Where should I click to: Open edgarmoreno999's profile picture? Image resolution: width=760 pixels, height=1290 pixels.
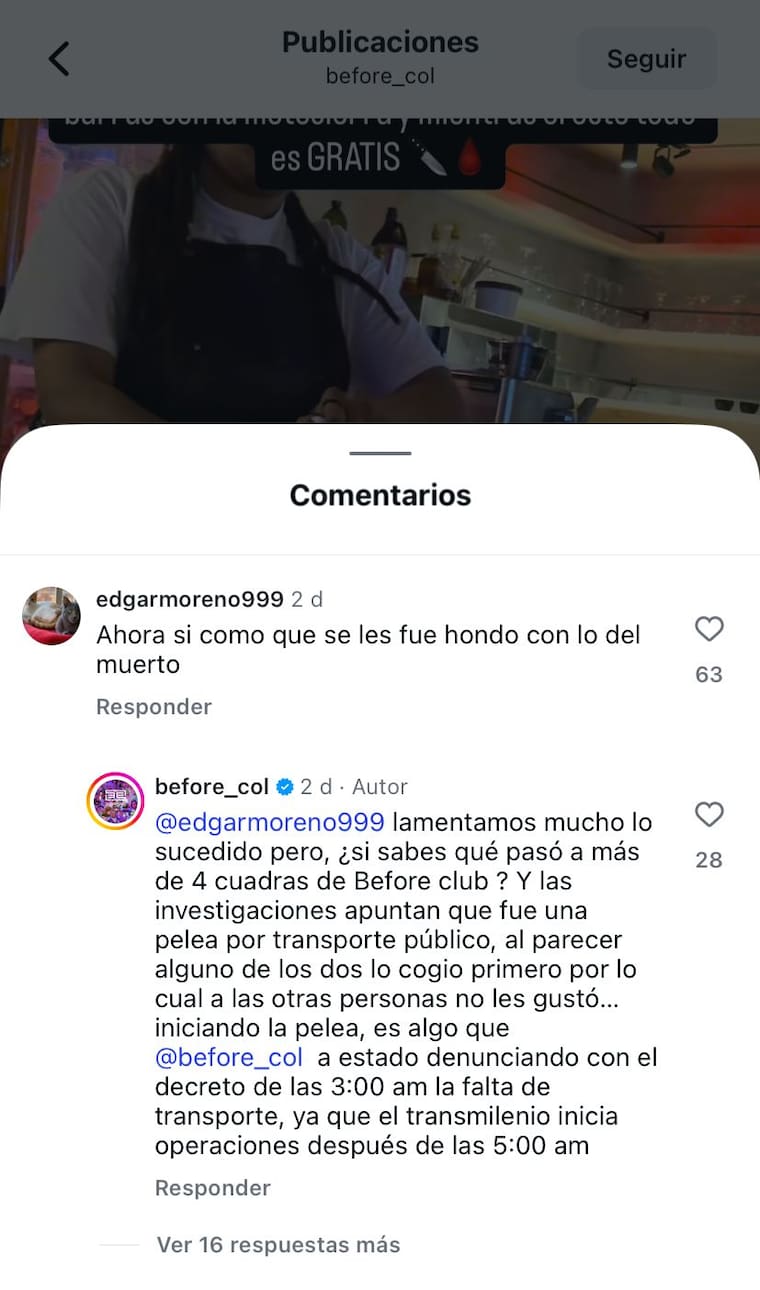52,616
